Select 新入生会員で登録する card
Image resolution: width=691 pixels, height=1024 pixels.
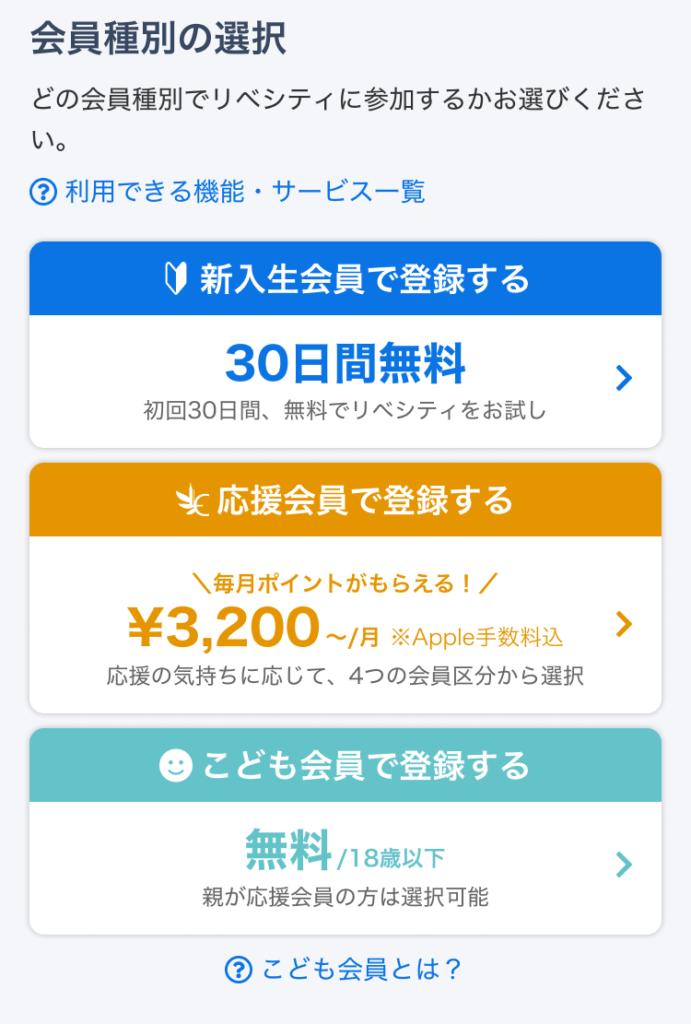[x=345, y=345]
